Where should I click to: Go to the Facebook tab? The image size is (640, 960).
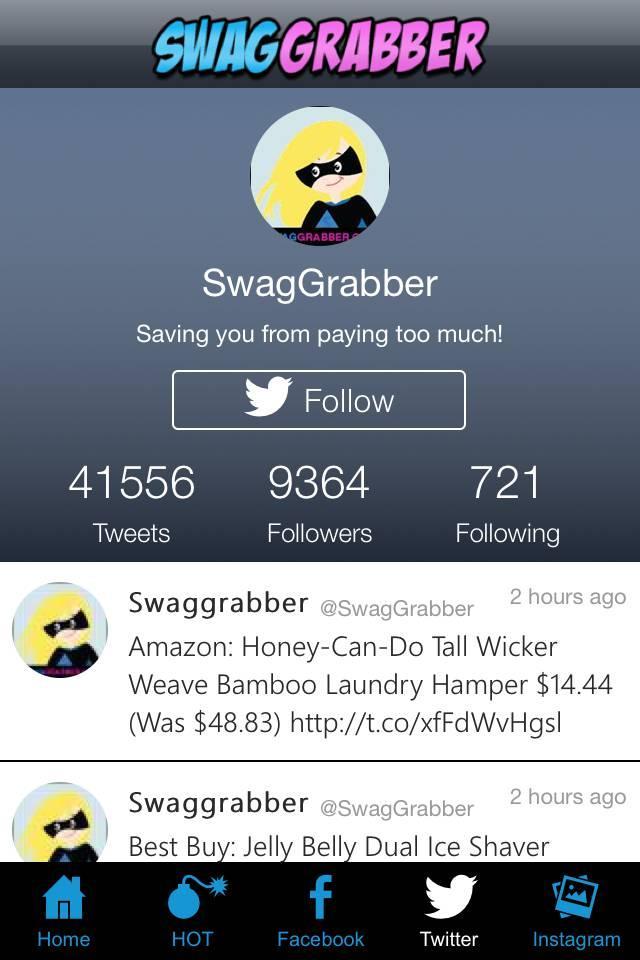click(x=320, y=911)
